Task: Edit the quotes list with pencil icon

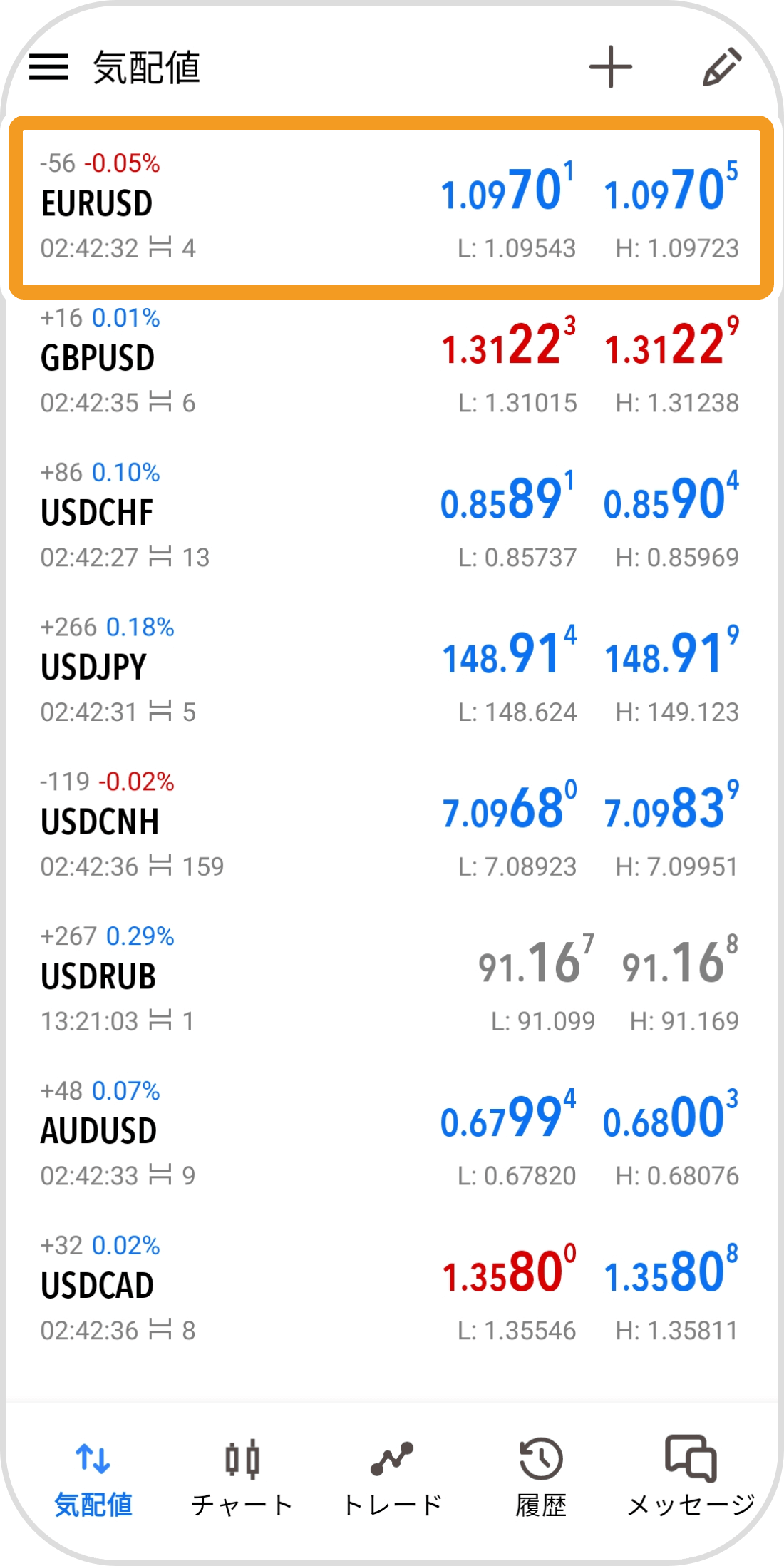Action: pyautogui.click(x=722, y=67)
